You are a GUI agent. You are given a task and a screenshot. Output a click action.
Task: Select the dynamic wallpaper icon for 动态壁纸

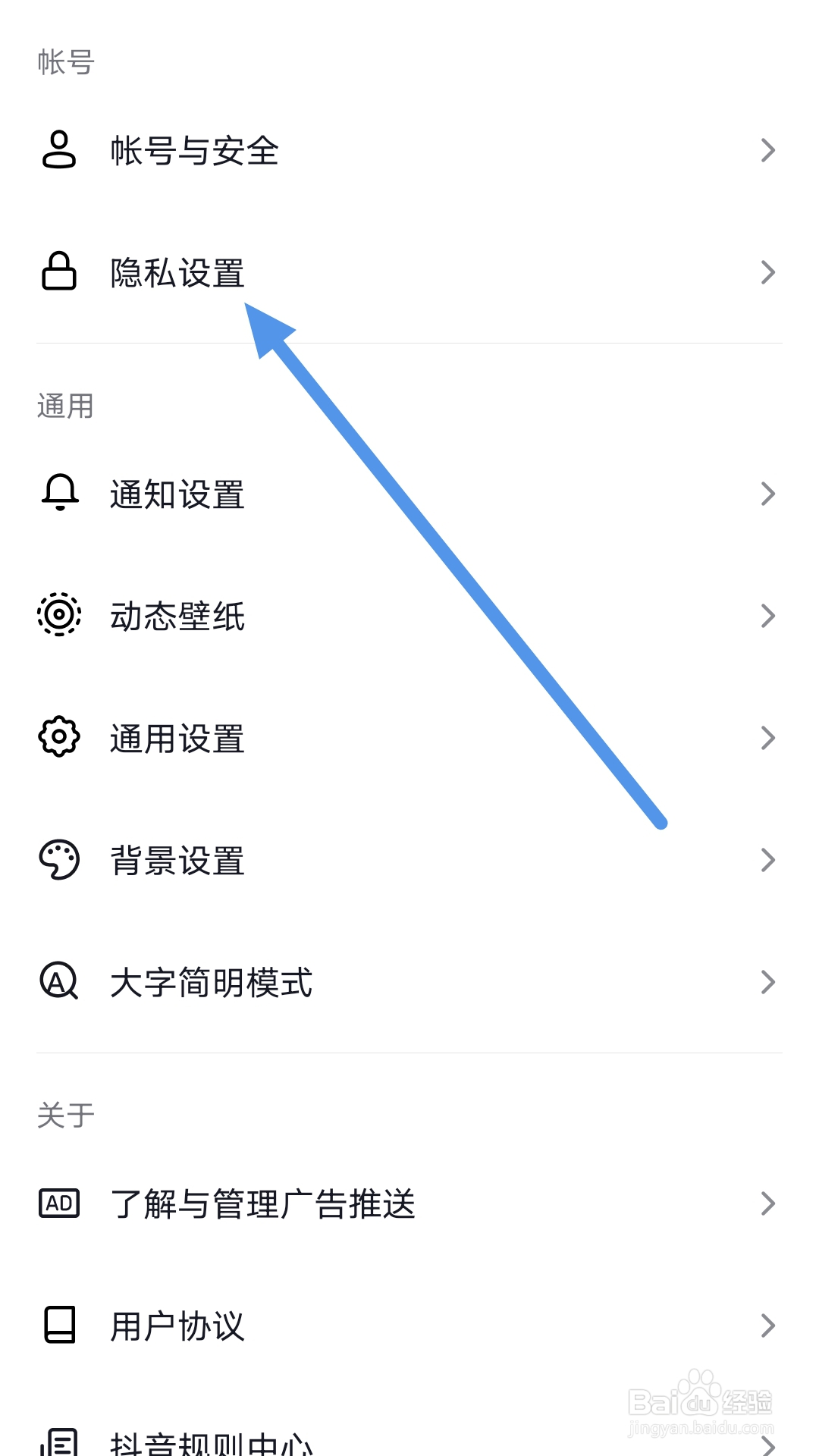pyautogui.click(x=58, y=616)
